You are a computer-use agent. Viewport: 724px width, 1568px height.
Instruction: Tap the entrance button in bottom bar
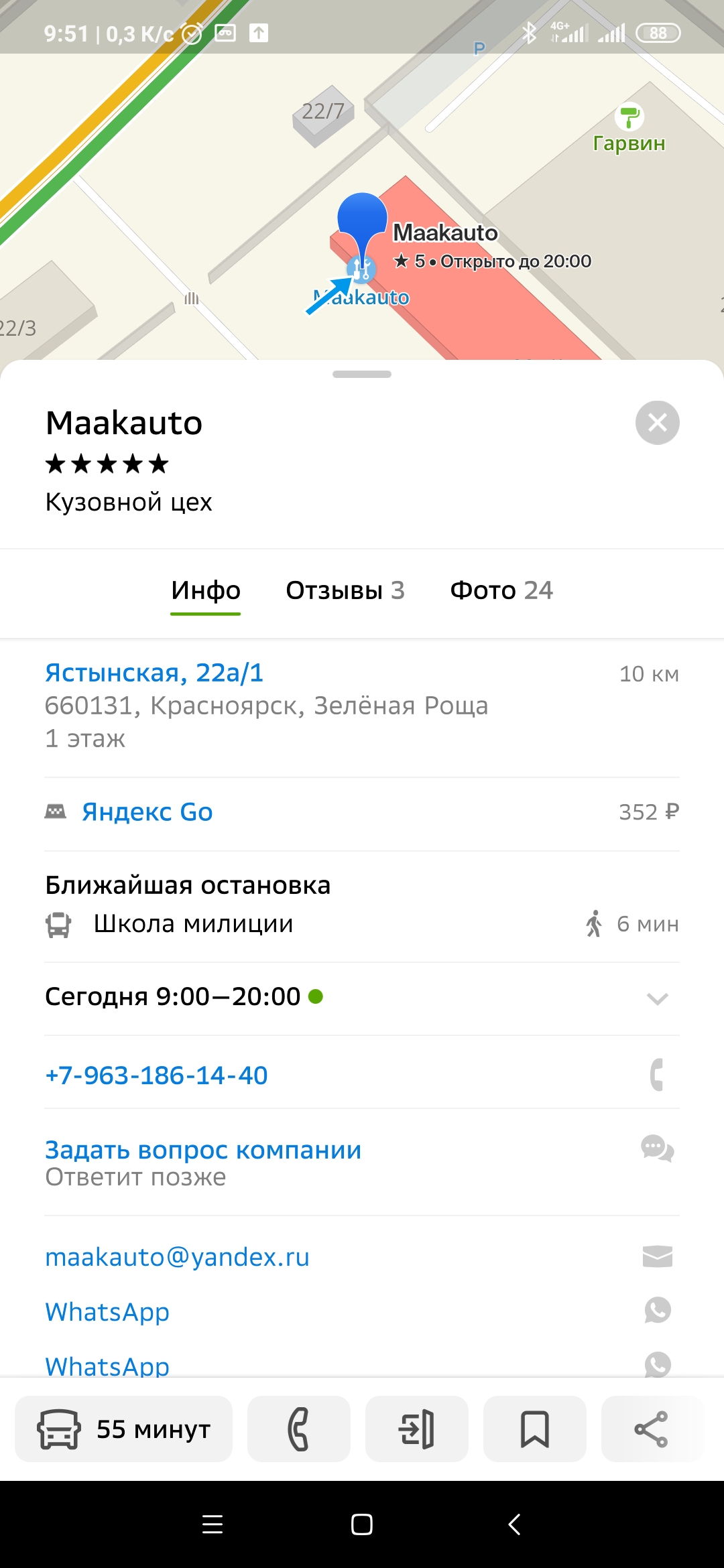point(416,1429)
